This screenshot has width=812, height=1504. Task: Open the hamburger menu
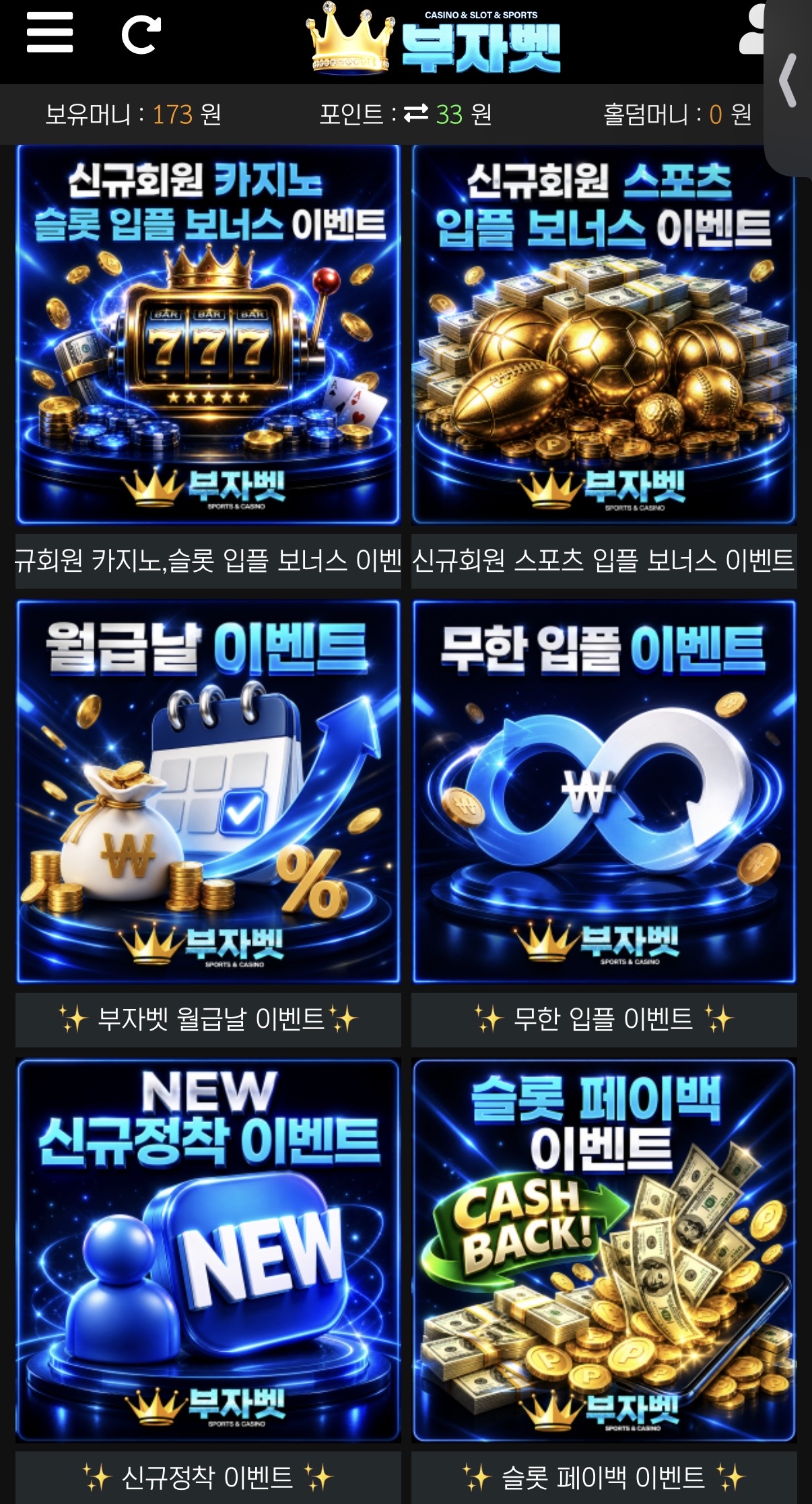click(49, 33)
